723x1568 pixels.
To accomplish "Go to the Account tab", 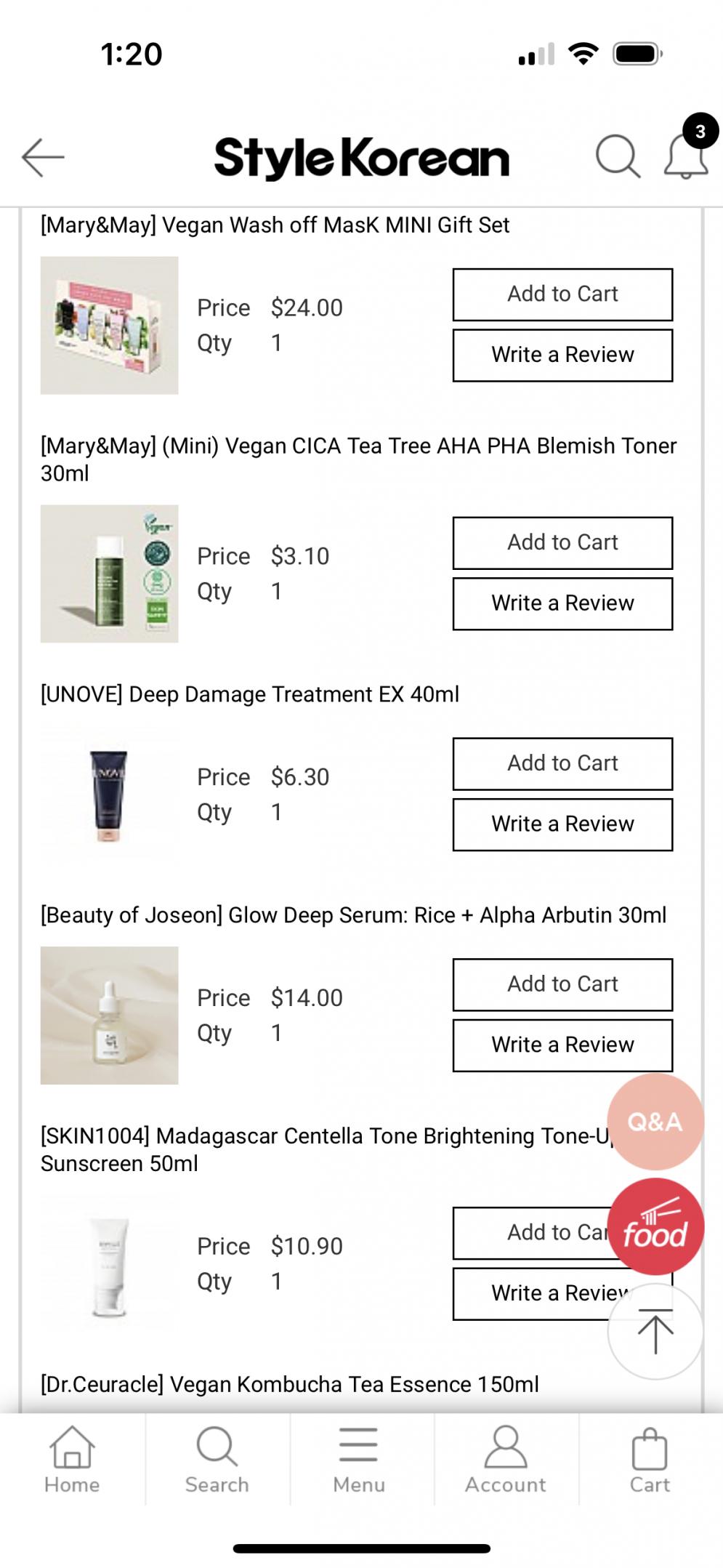I will [505, 1459].
